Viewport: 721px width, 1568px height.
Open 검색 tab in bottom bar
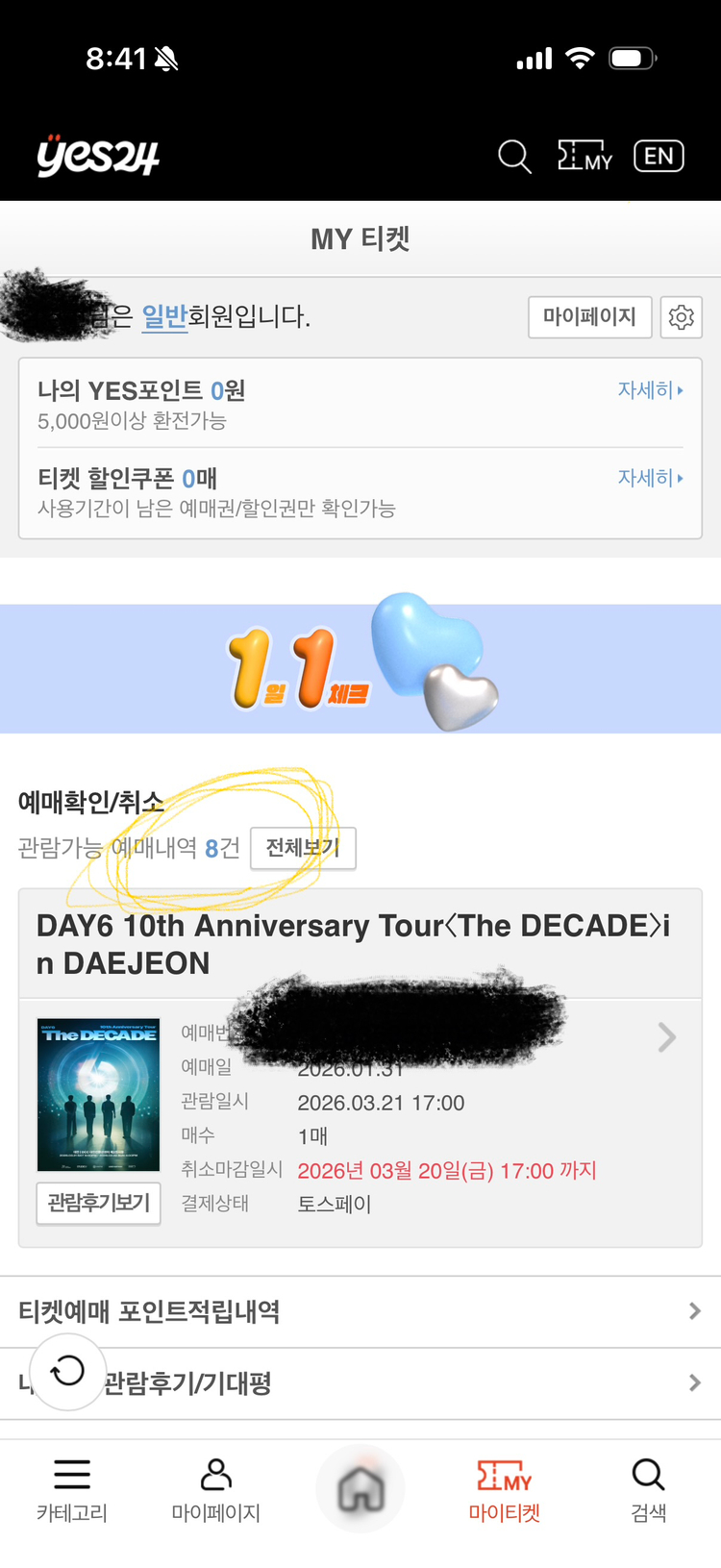coord(649,1489)
